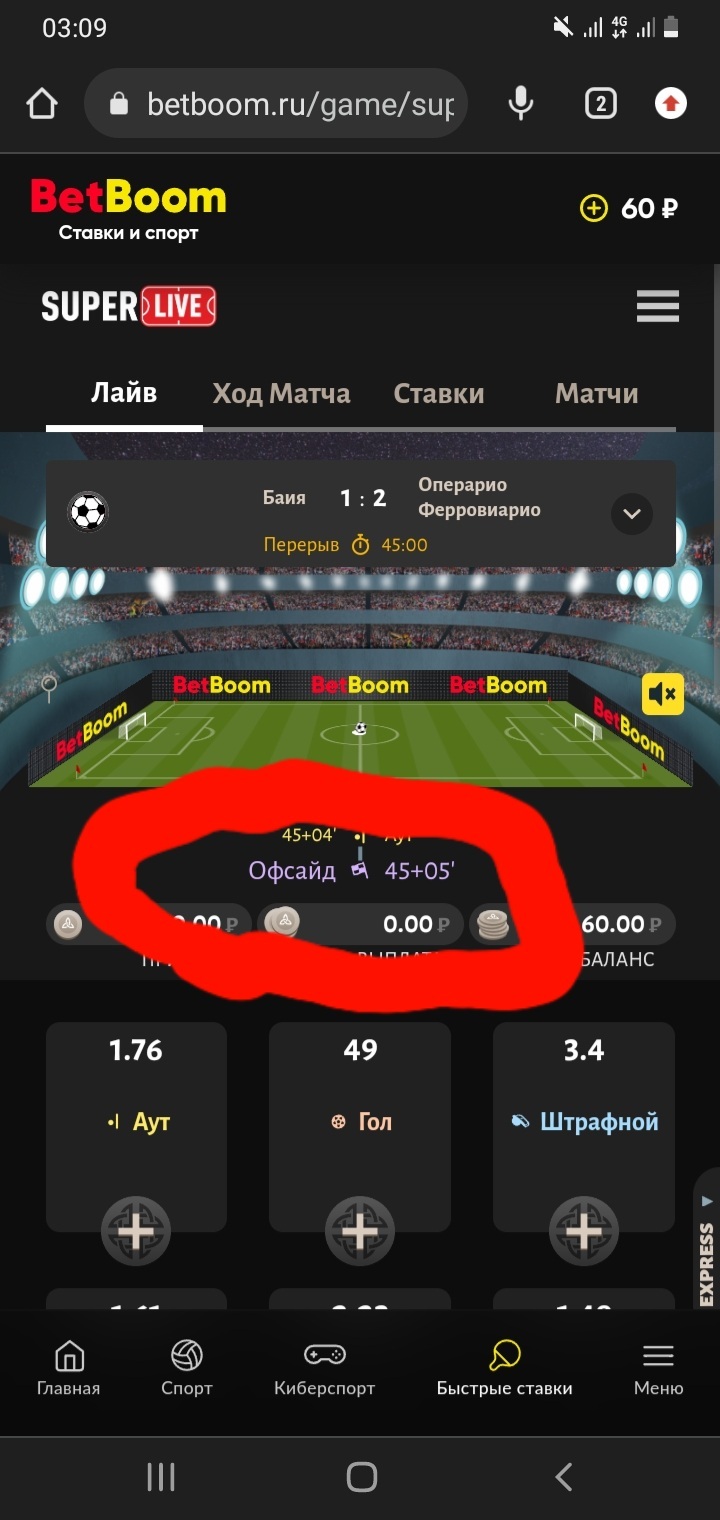720x1520 pixels.
Task: Switch to the Ставки tab
Action: [x=438, y=394]
